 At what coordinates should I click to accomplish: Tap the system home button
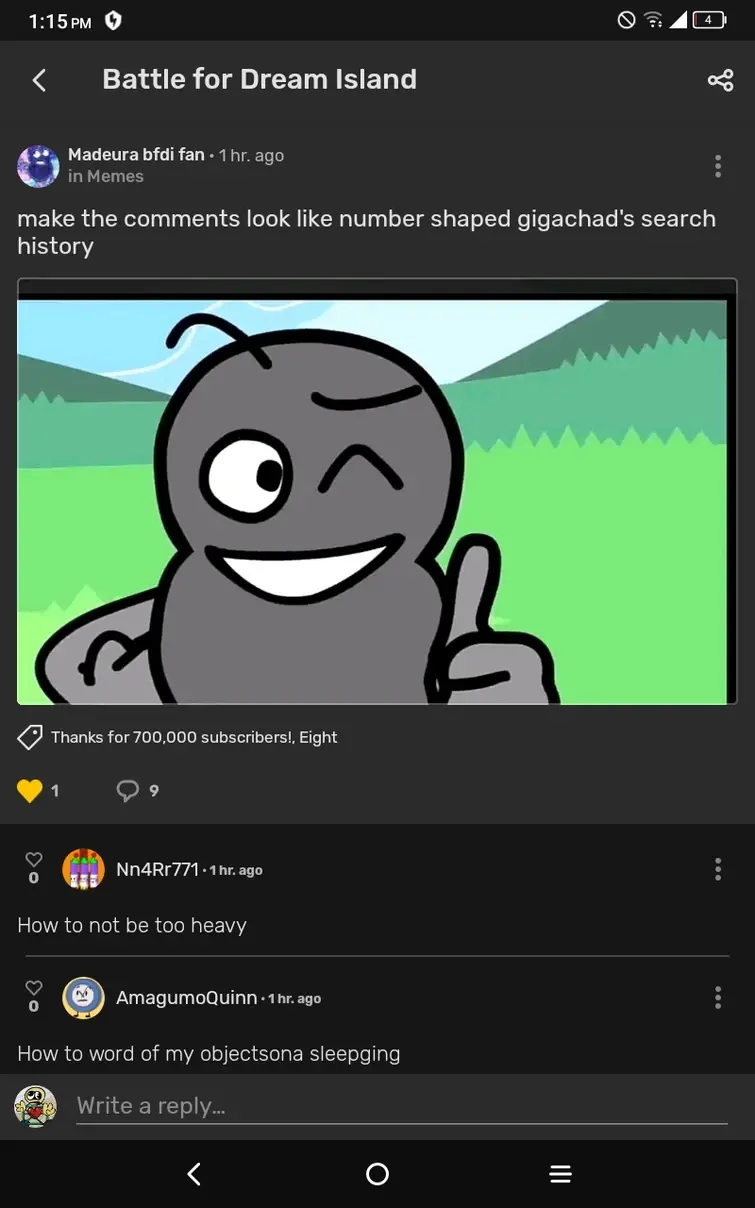[x=377, y=1174]
